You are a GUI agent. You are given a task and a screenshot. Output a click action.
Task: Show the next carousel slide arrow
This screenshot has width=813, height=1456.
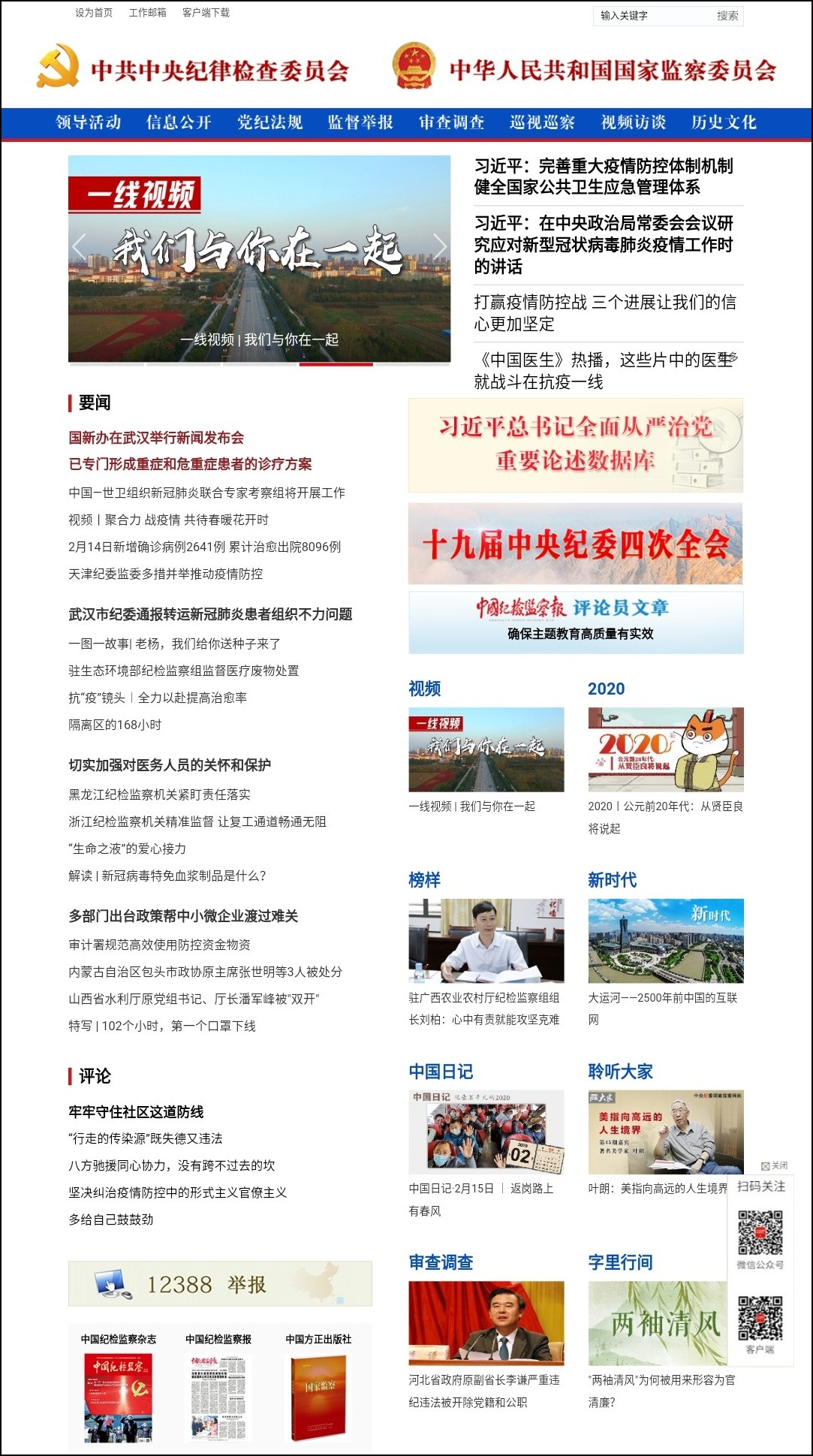[439, 246]
